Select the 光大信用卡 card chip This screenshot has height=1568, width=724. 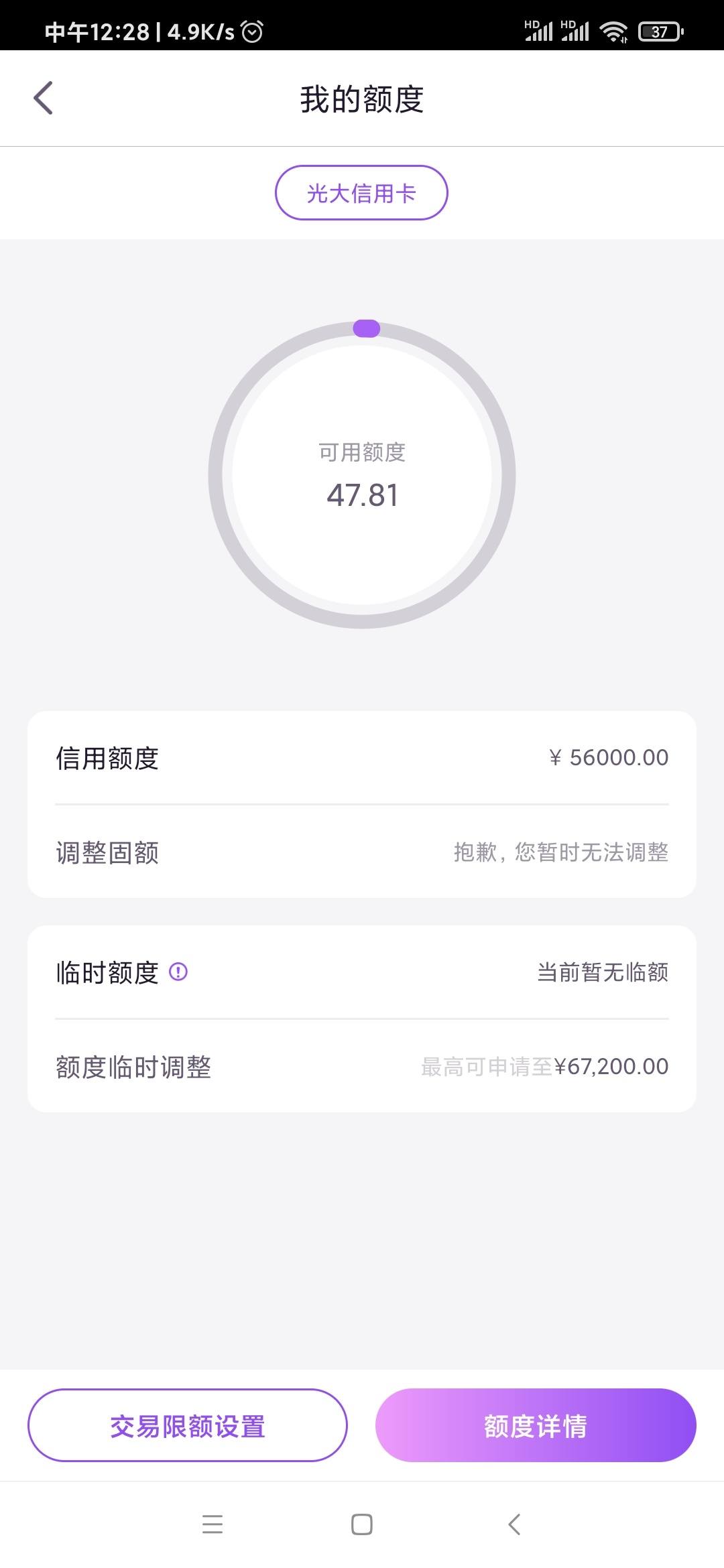click(361, 193)
